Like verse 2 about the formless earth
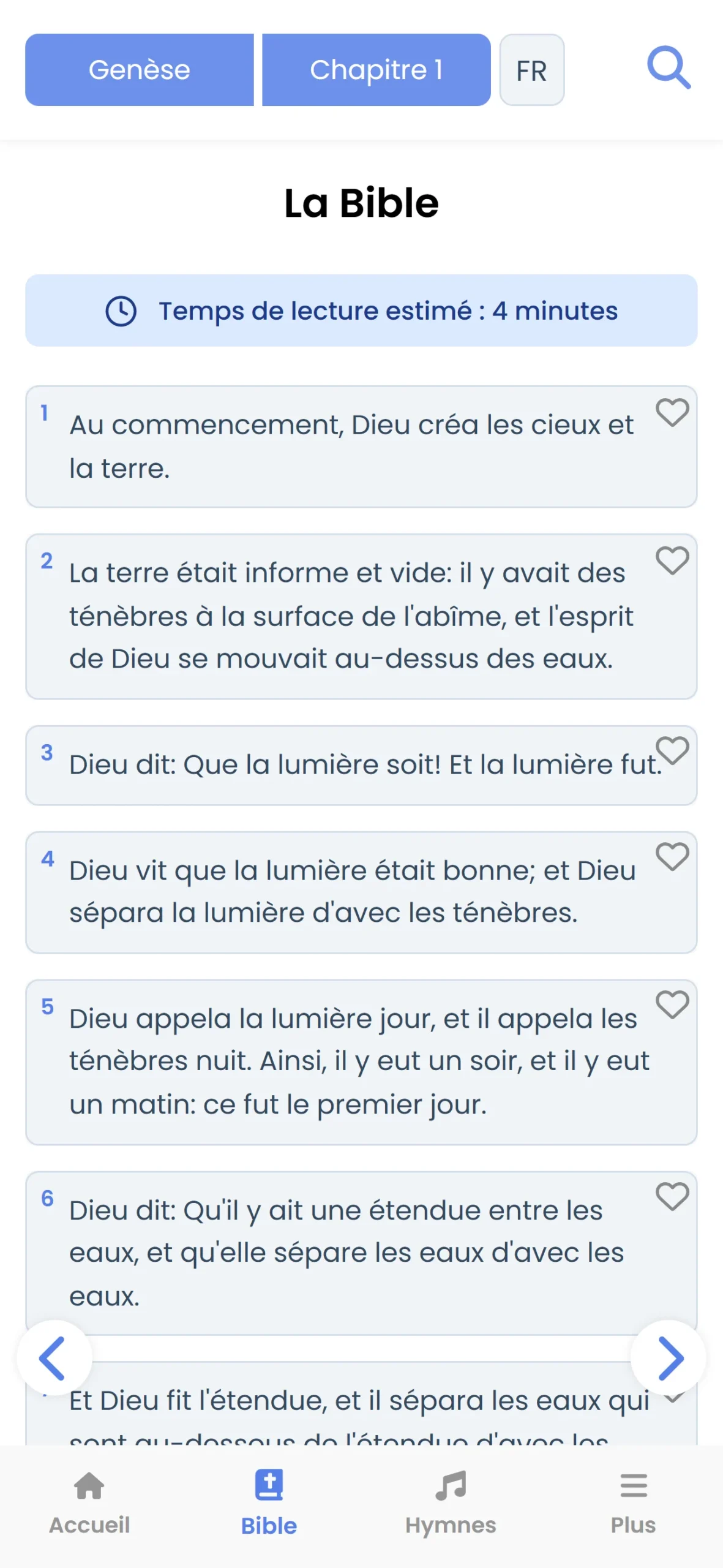Screen dimensions: 723x1568 (x=672, y=560)
